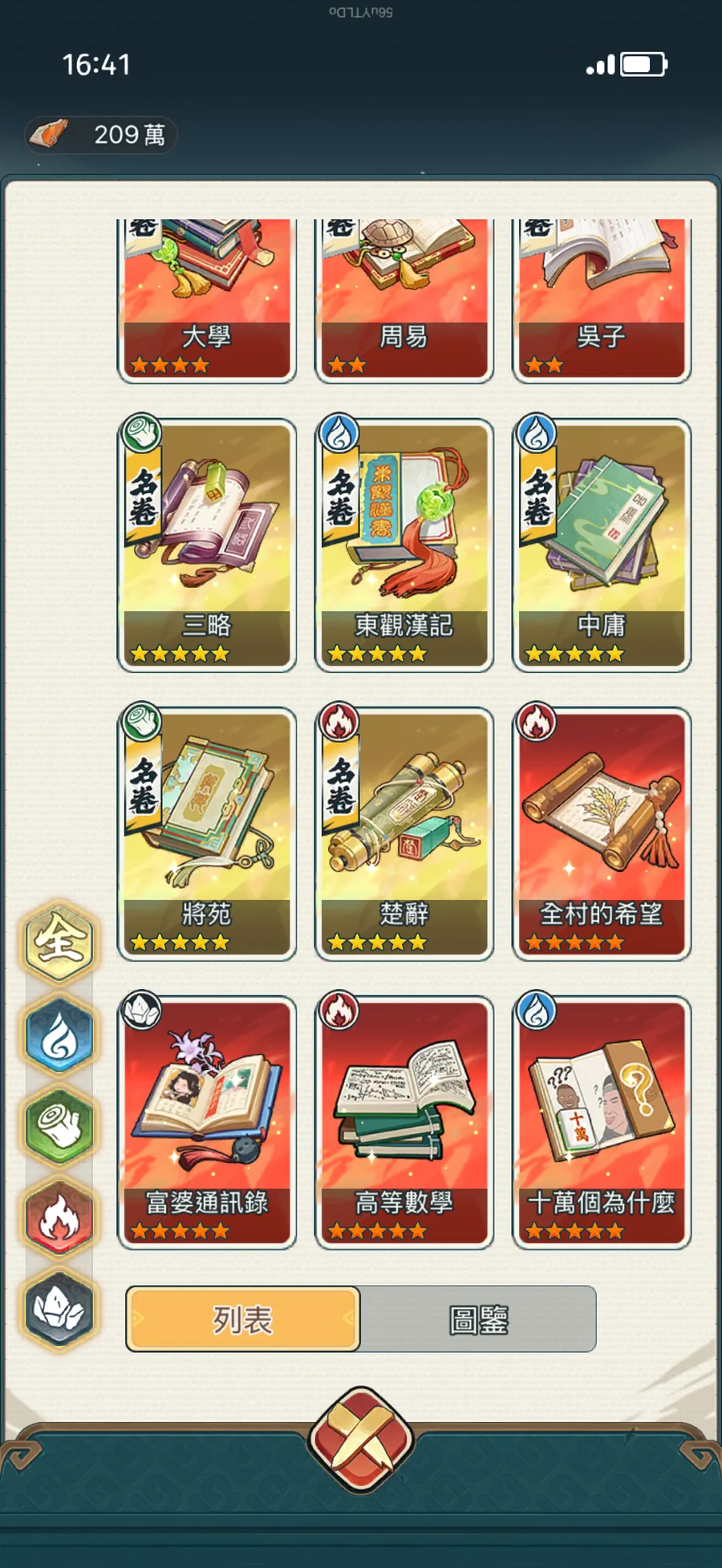Switch to the 列表 list view
This screenshot has height=1568, width=722.
click(242, 1319)
